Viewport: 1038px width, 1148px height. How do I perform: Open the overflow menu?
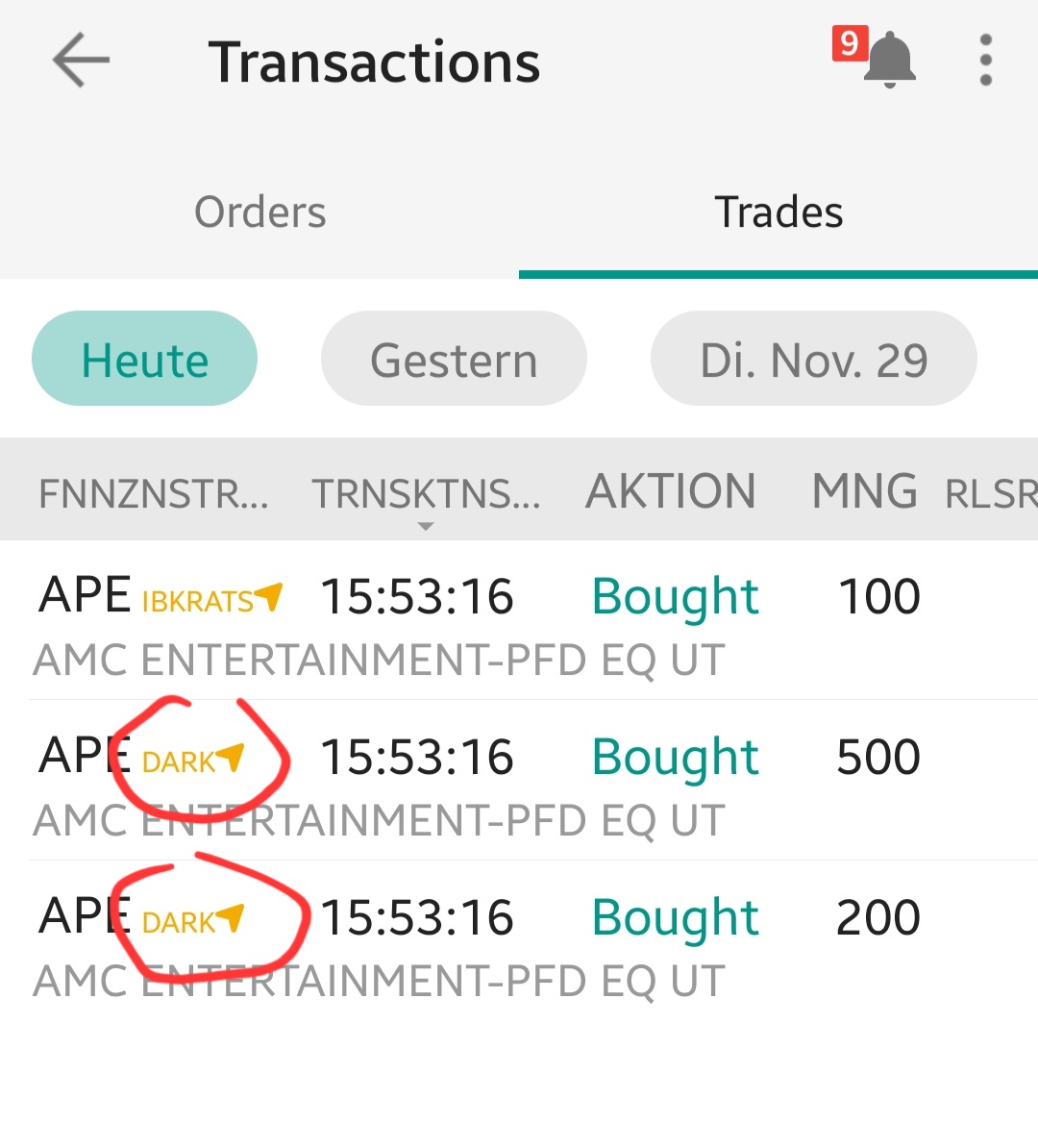(985, 61)
